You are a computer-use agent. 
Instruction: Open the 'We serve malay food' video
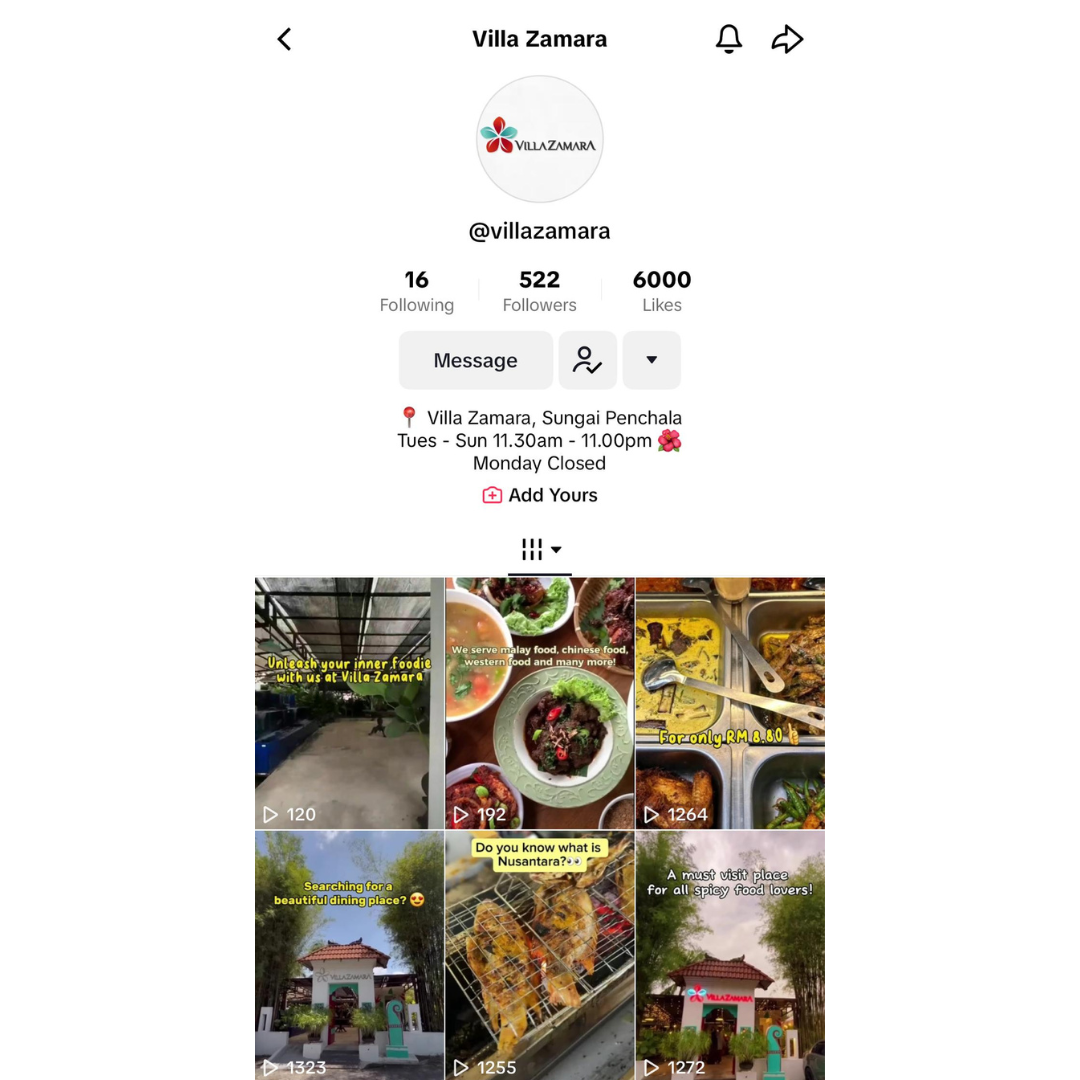540,703
